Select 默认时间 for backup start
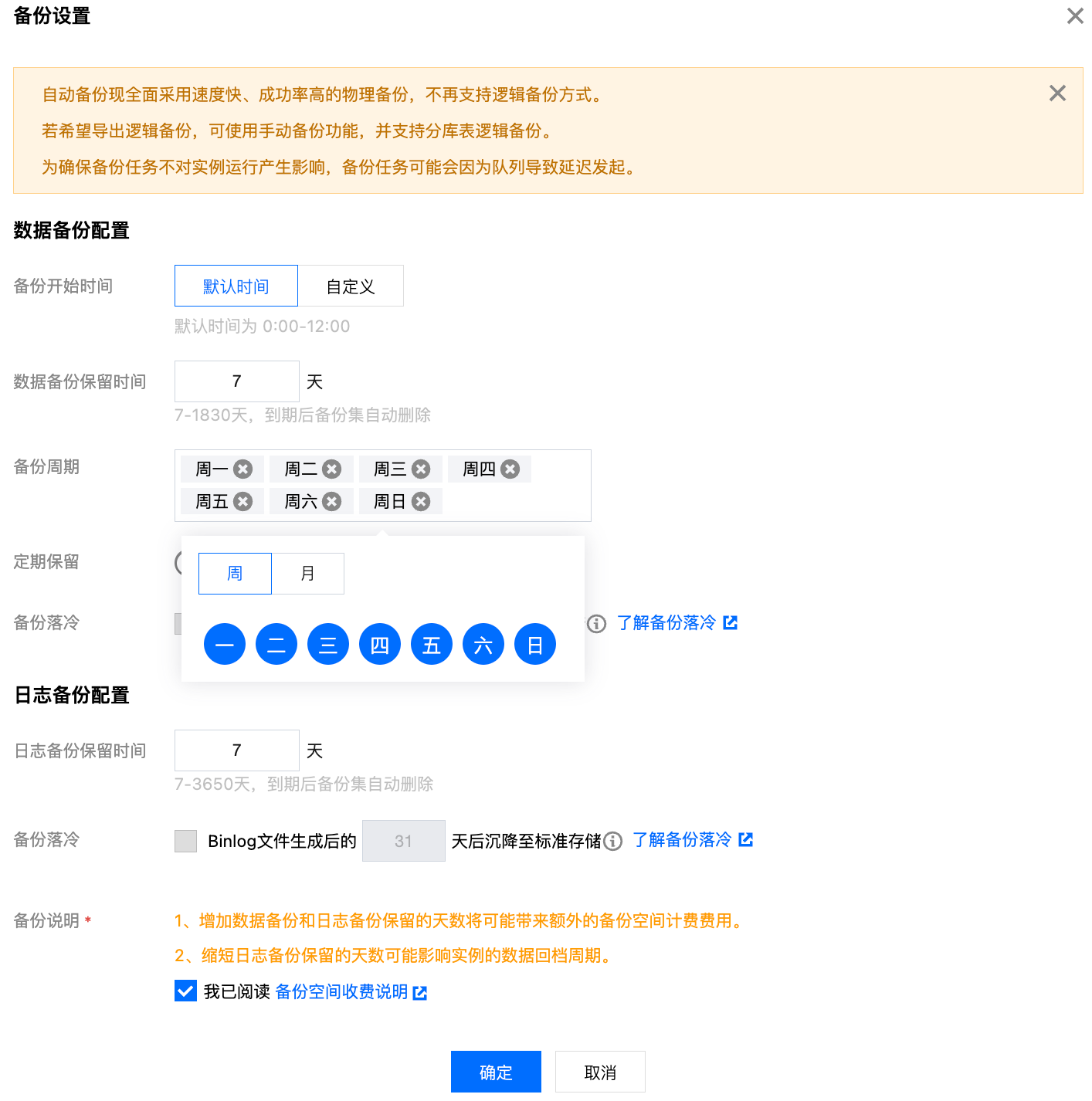The image size is (1092, 1101). (236, 286)
